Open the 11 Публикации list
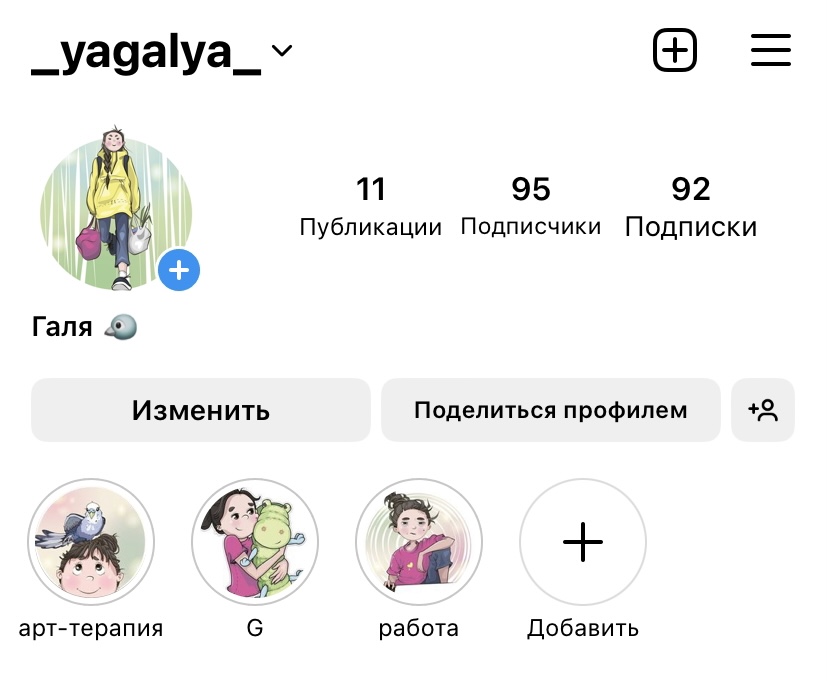The image size is (827, 681). point(370,207)
